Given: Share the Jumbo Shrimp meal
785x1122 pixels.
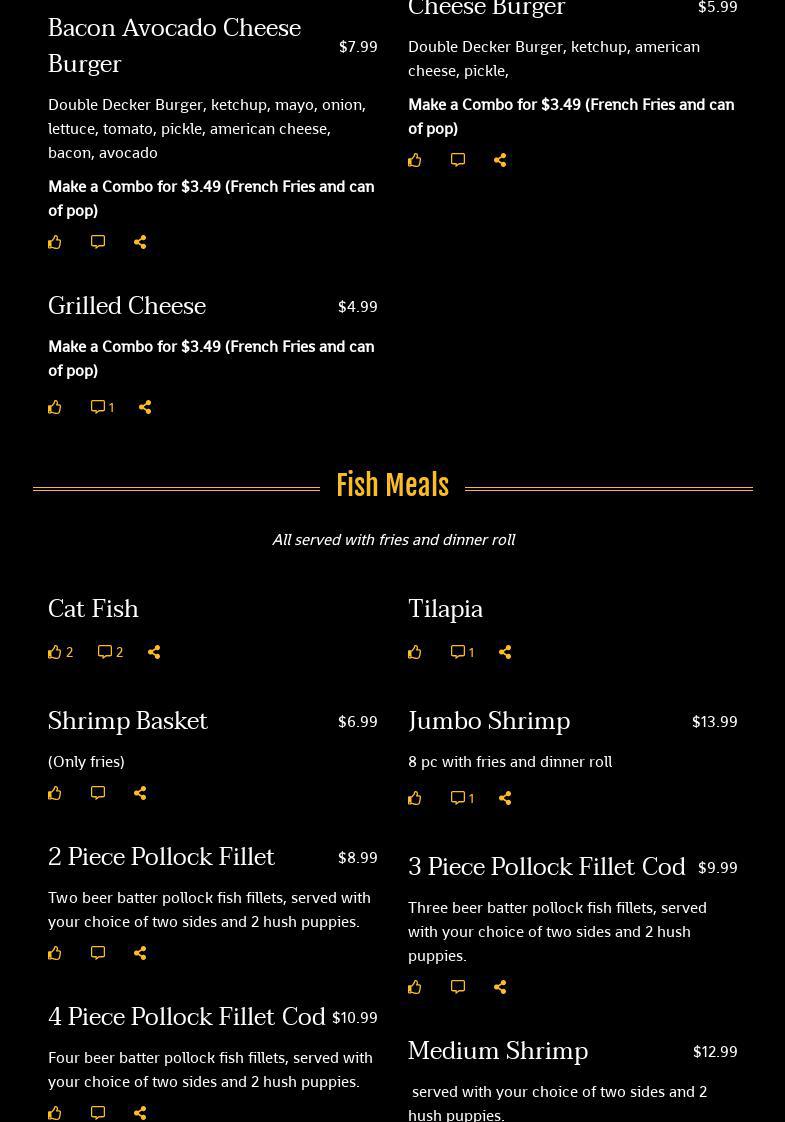Looking at the screenshot, I should pyautogui.click(x=505, y=798).
